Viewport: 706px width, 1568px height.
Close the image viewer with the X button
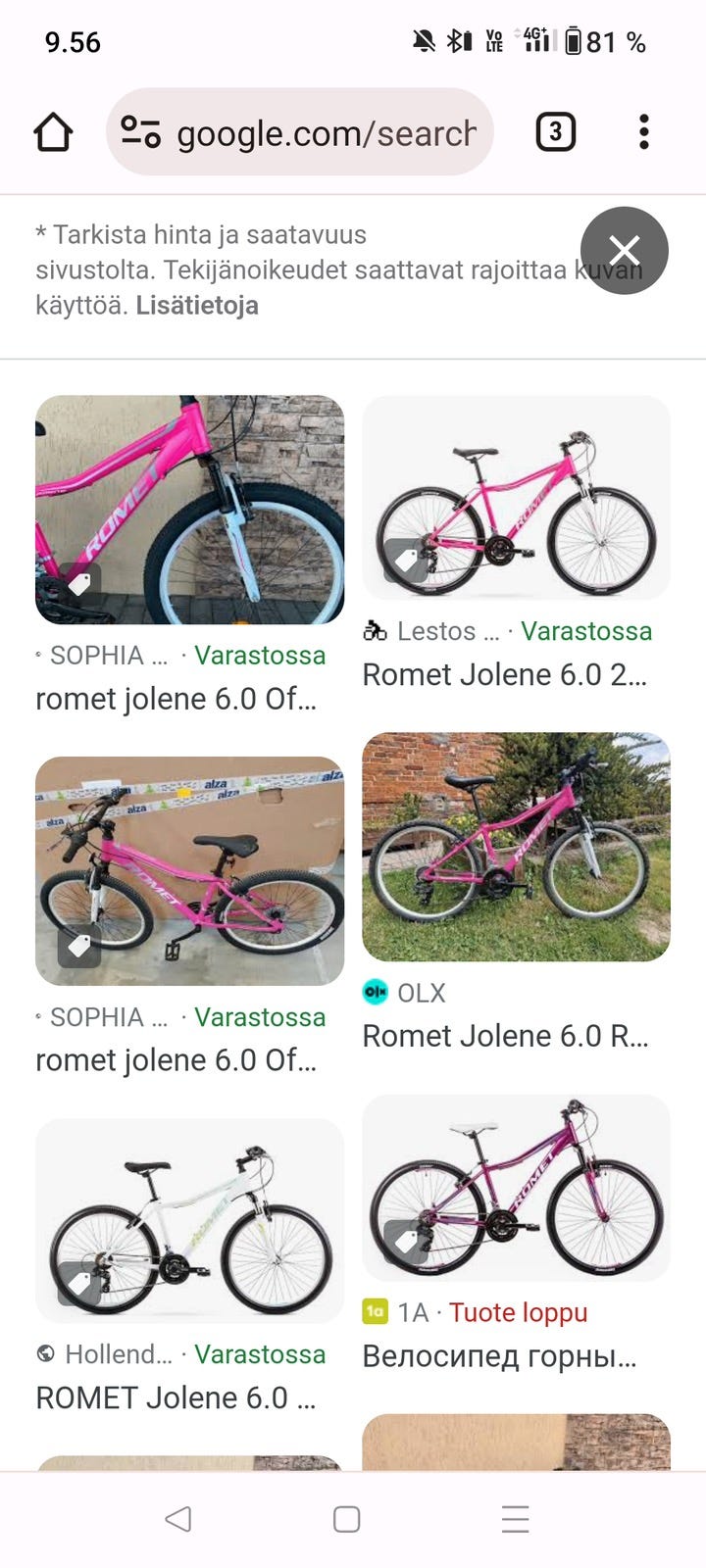(x=624, y=251)
